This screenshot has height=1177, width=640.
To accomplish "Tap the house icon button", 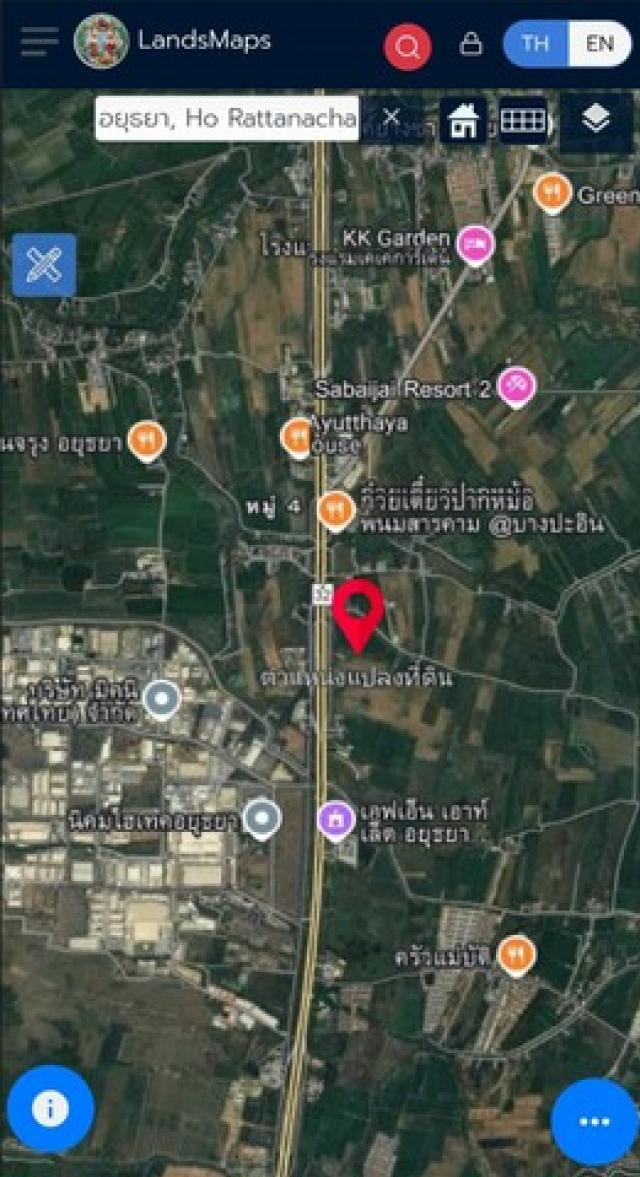I will 463,121.
